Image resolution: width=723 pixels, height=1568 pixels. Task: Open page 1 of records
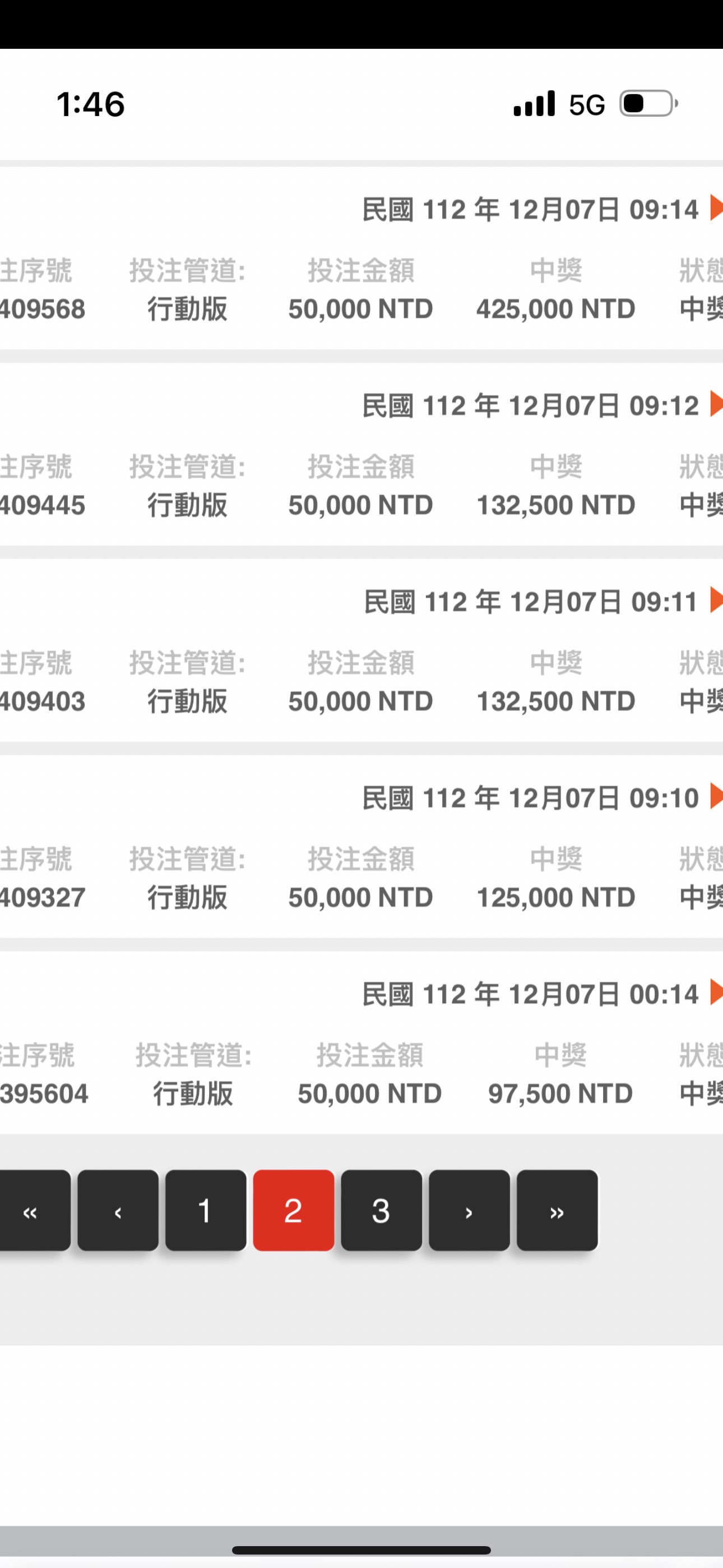206,1211
